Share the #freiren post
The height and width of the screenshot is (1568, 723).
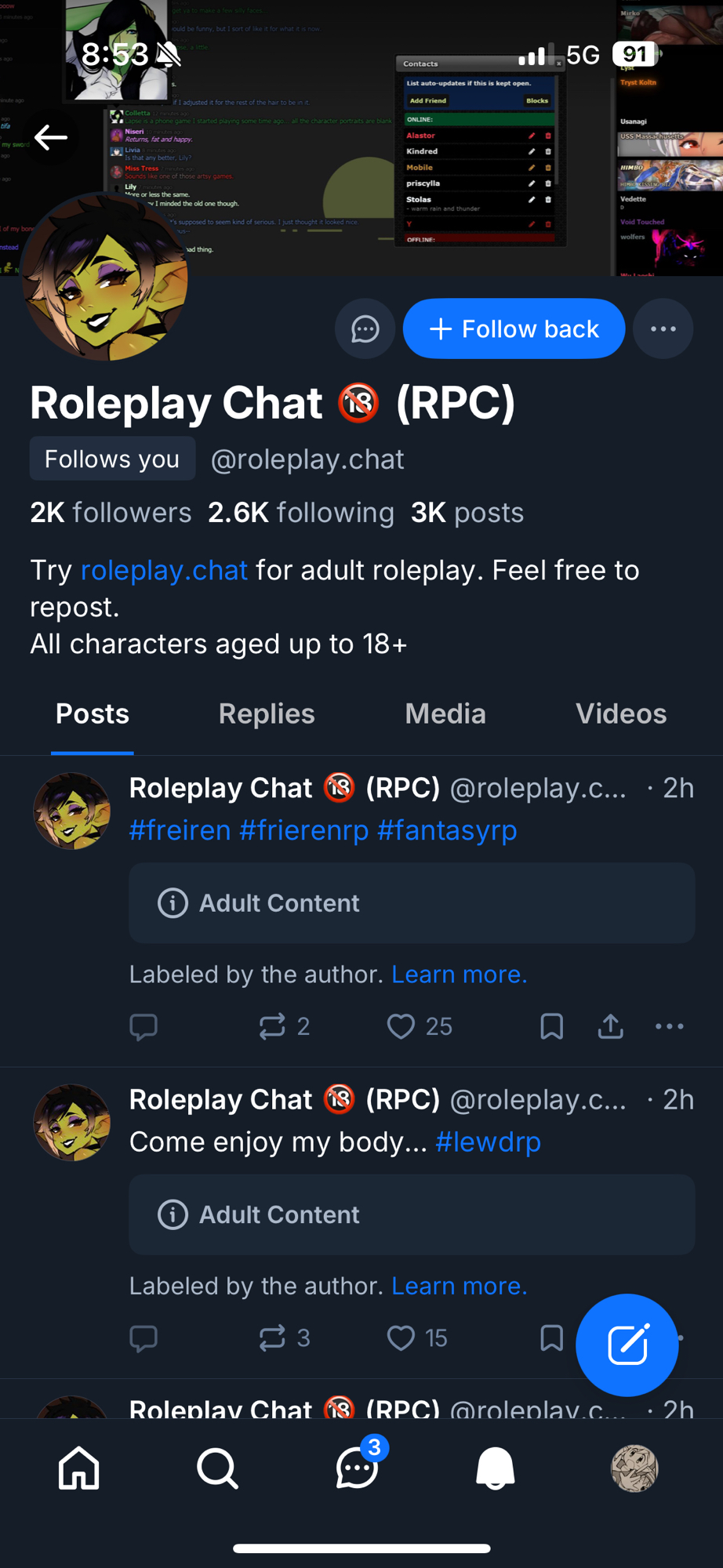click(x=610, y=1026)
